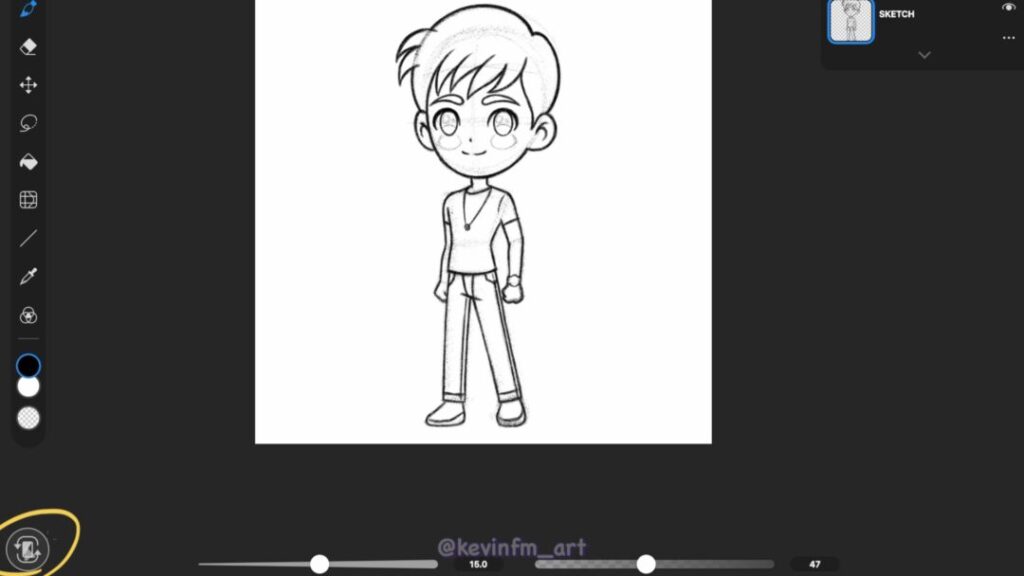
Task: Activate the eyedropper color picker
Action: tap(28, 277)
